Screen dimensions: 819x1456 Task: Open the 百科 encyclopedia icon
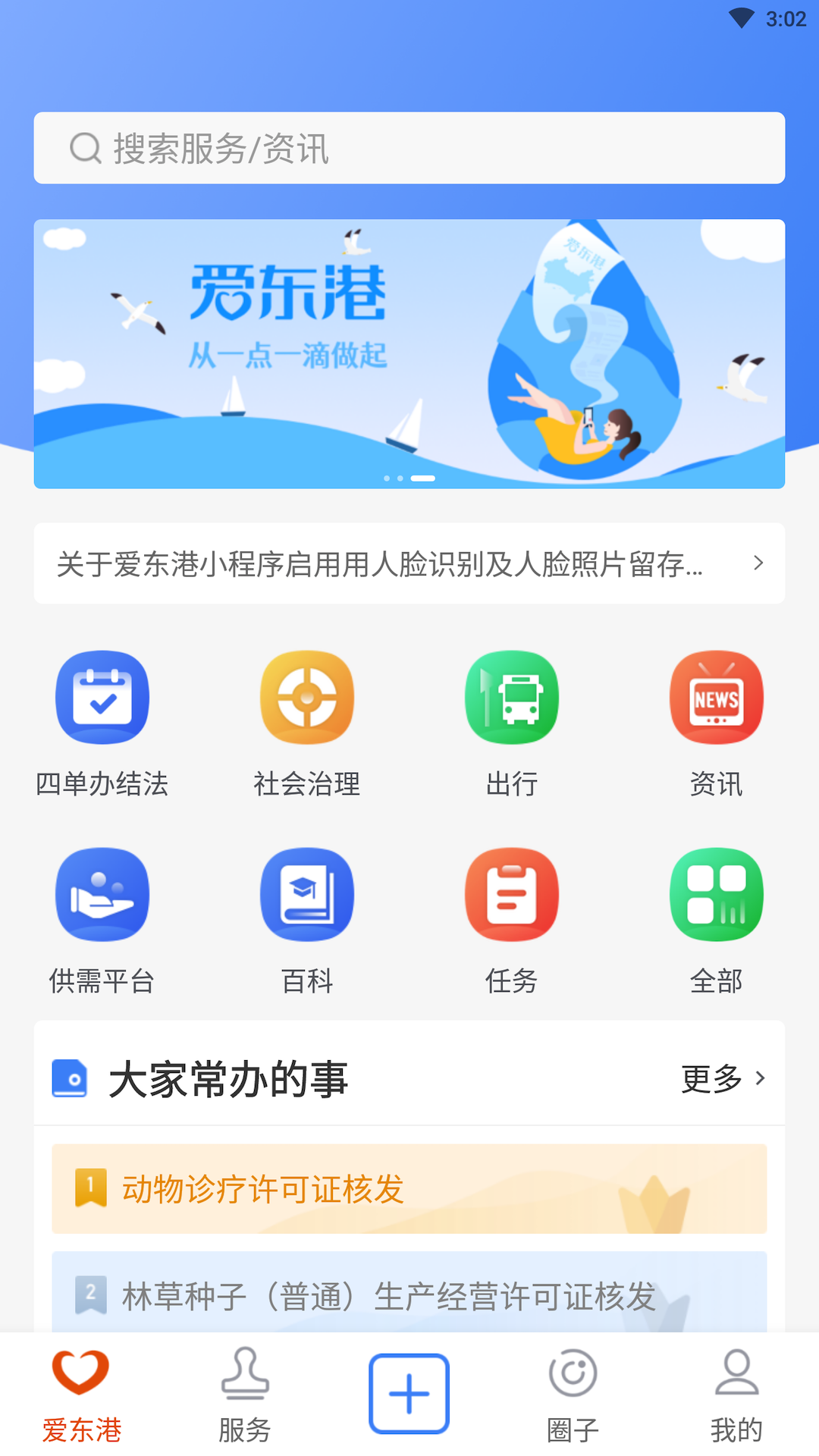point(307,894)
